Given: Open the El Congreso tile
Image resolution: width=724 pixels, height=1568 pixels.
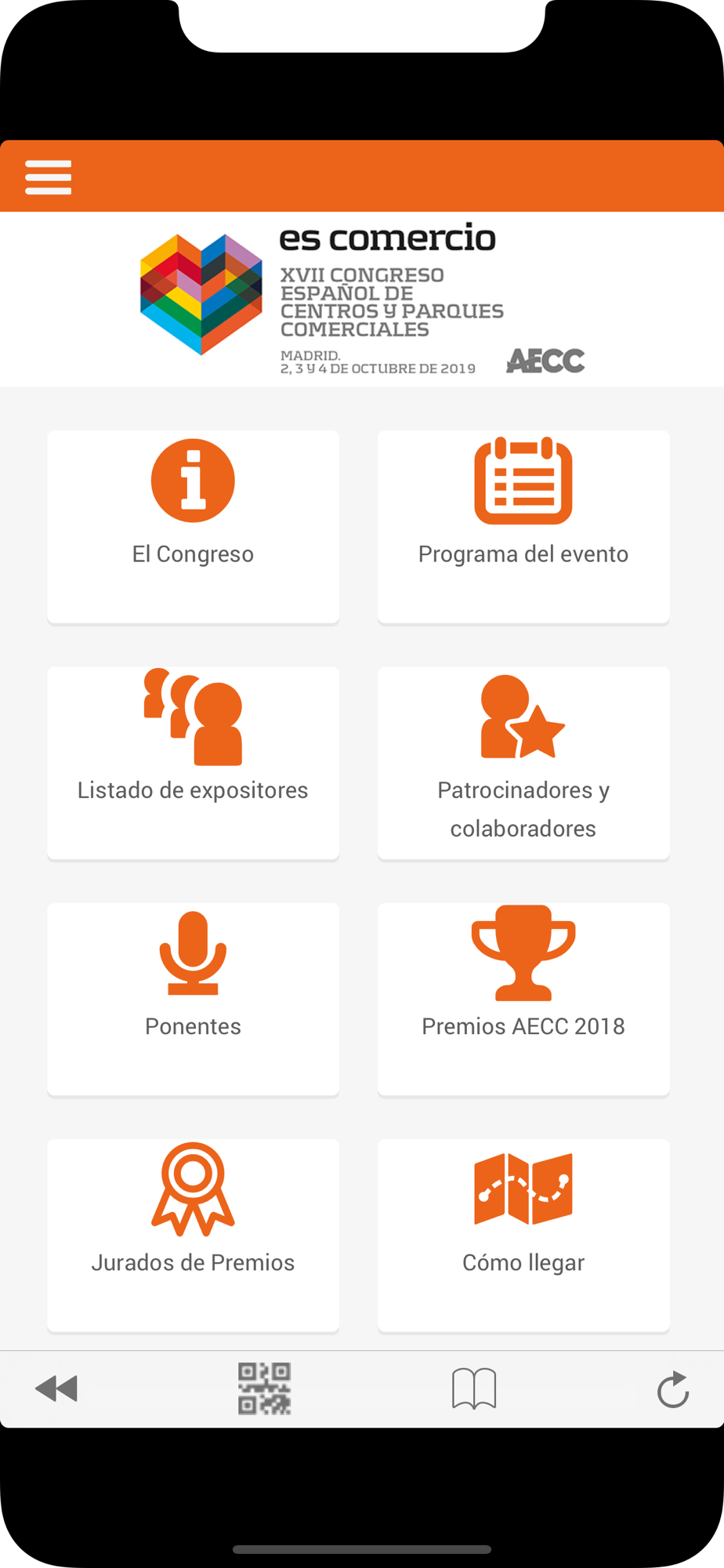Looking at the screenshot, I should pos(193,527).
